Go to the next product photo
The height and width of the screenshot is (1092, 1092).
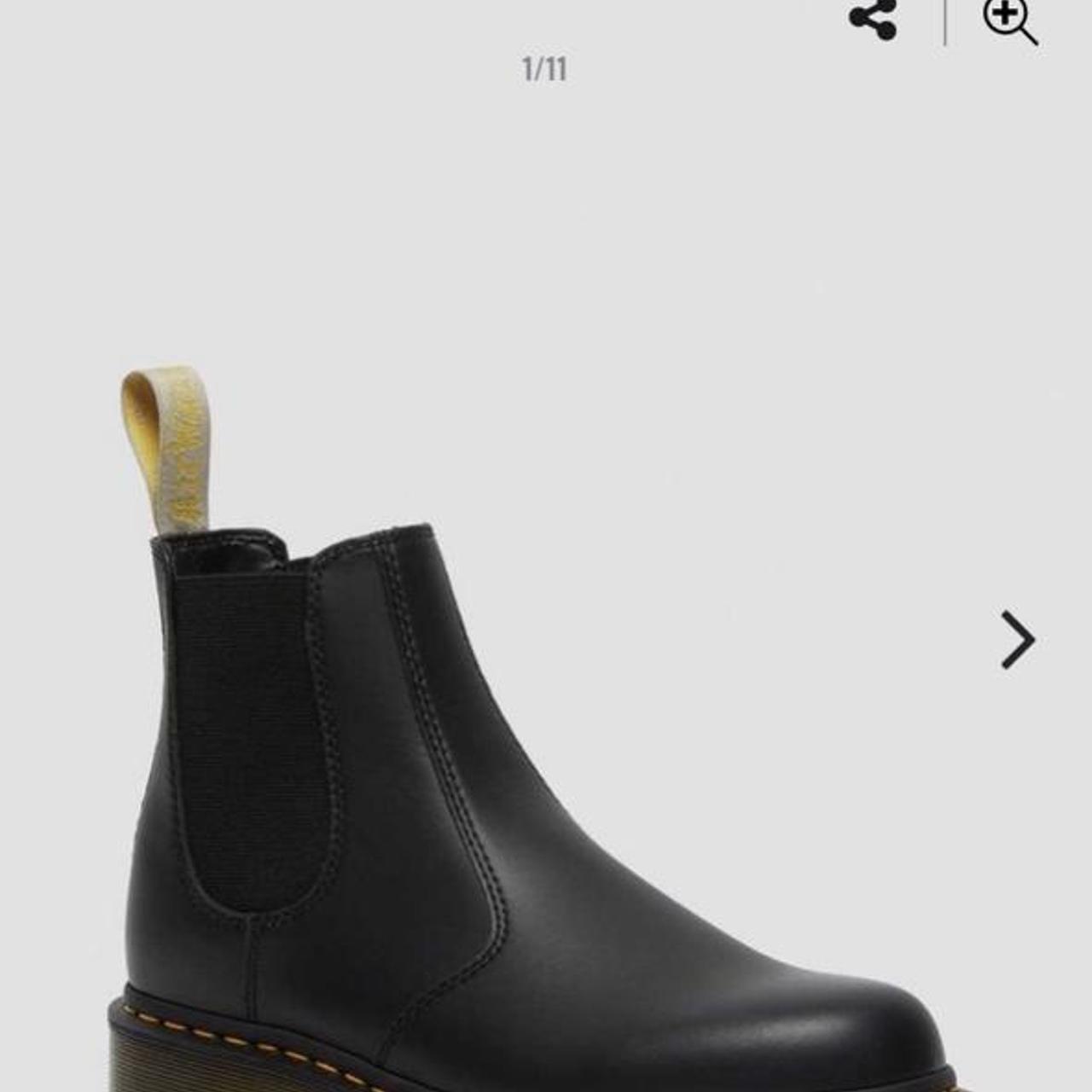tap(1017, 639)
